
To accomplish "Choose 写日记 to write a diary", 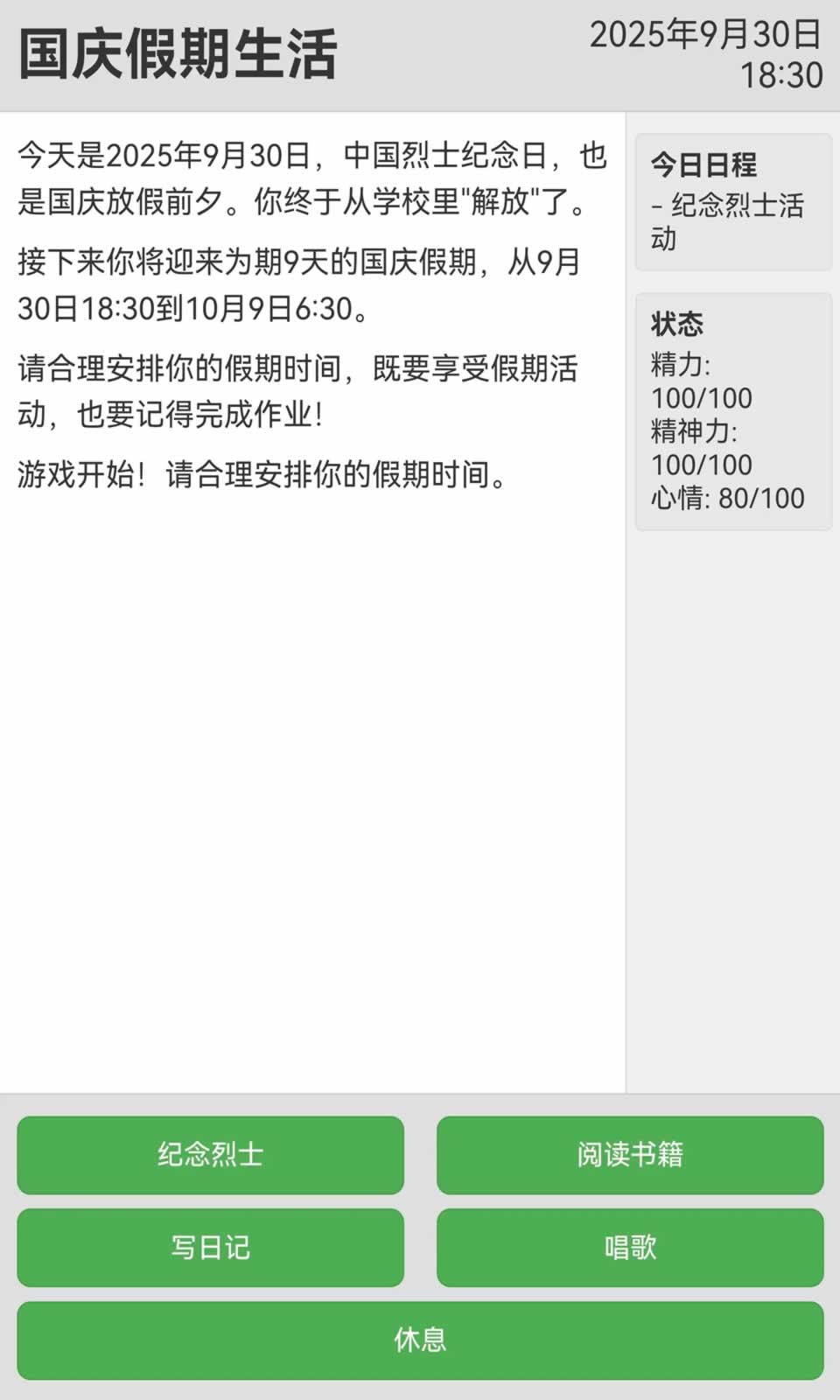I will click(210, 1249).
